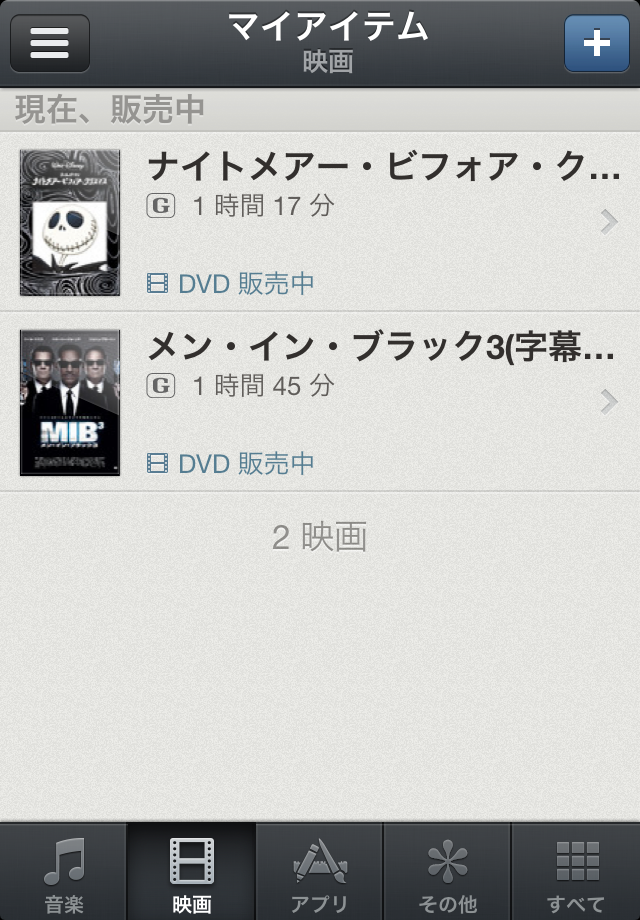Viewport: 640px width, 920px height.
Task: Switch to the アプリ tab
Action: tap(320, 874)
